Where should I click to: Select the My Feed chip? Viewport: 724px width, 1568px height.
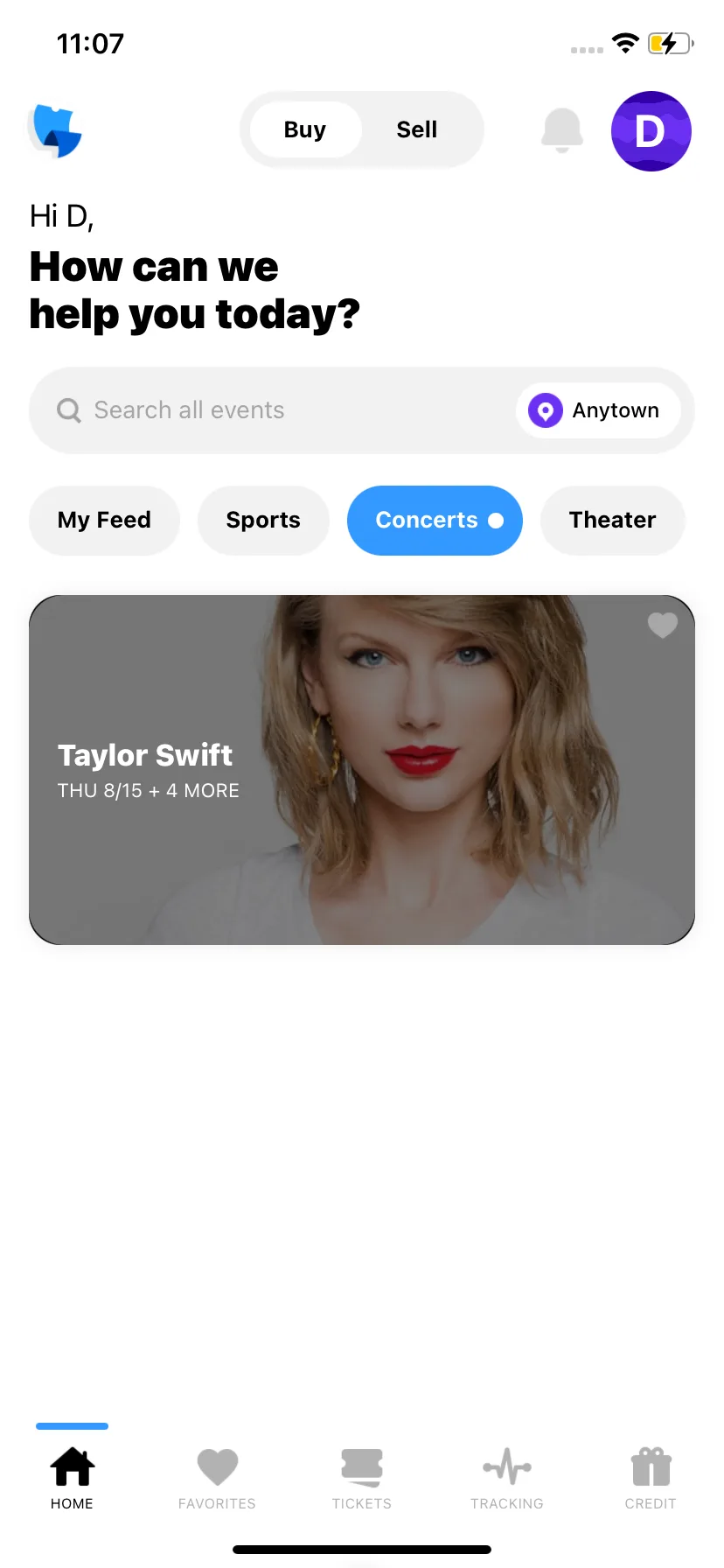(104, 520)
